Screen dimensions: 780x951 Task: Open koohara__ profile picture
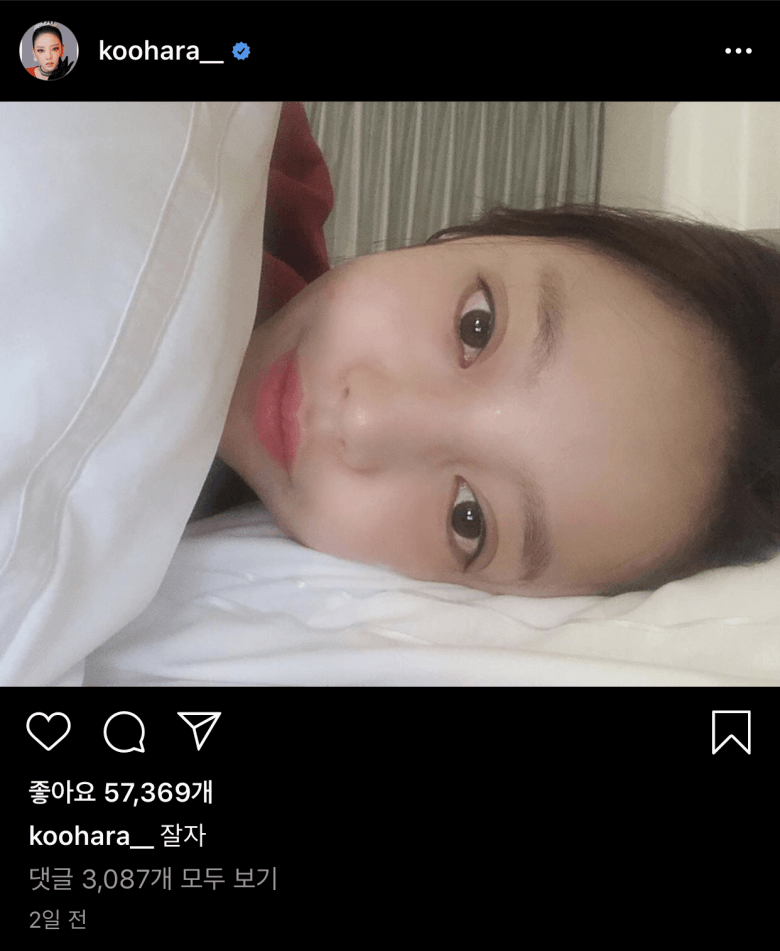pyautogui.click(x=48, y=51)
